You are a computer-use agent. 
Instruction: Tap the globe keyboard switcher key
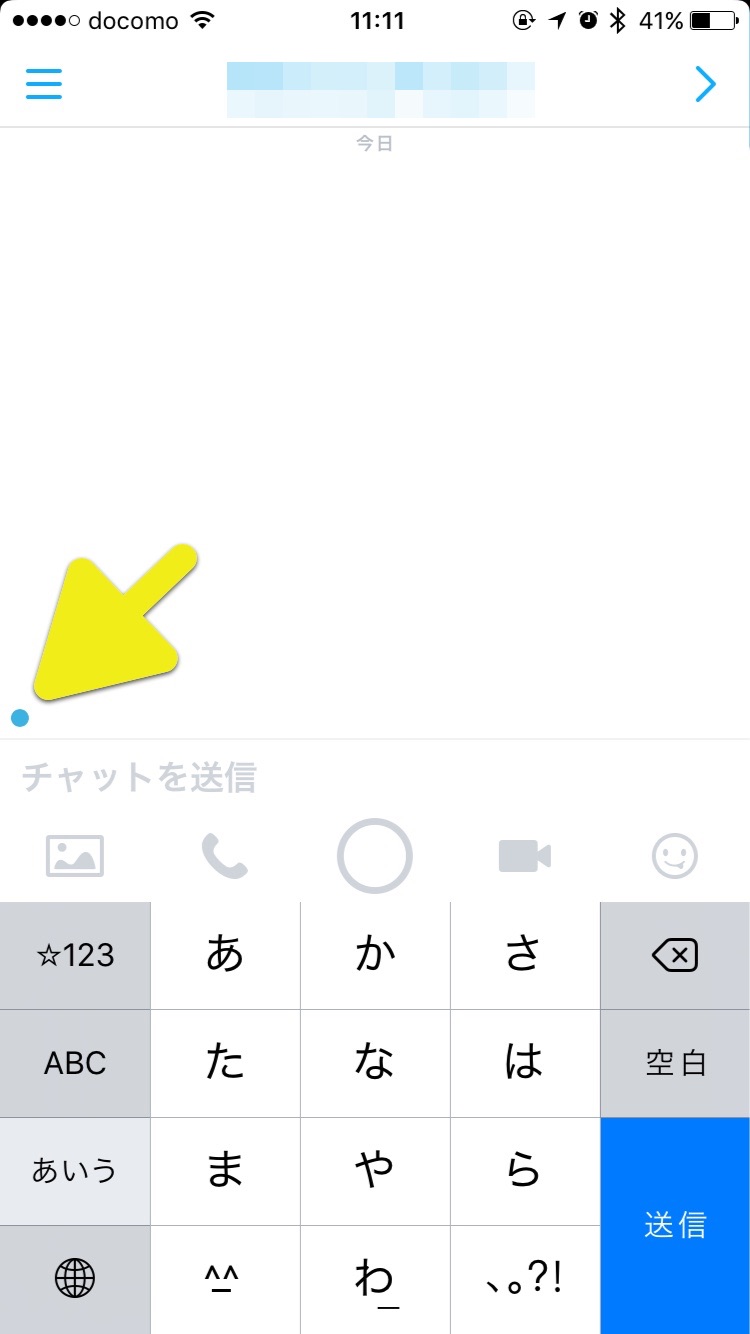tap(75, 1278)
